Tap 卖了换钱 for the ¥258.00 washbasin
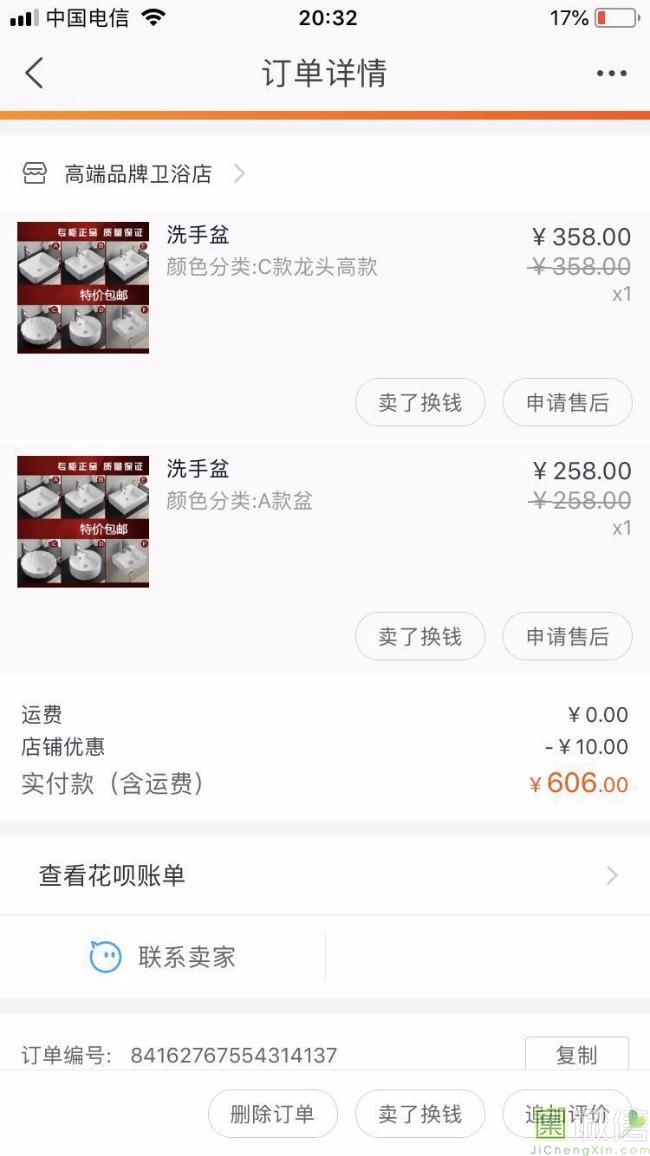 420,637
